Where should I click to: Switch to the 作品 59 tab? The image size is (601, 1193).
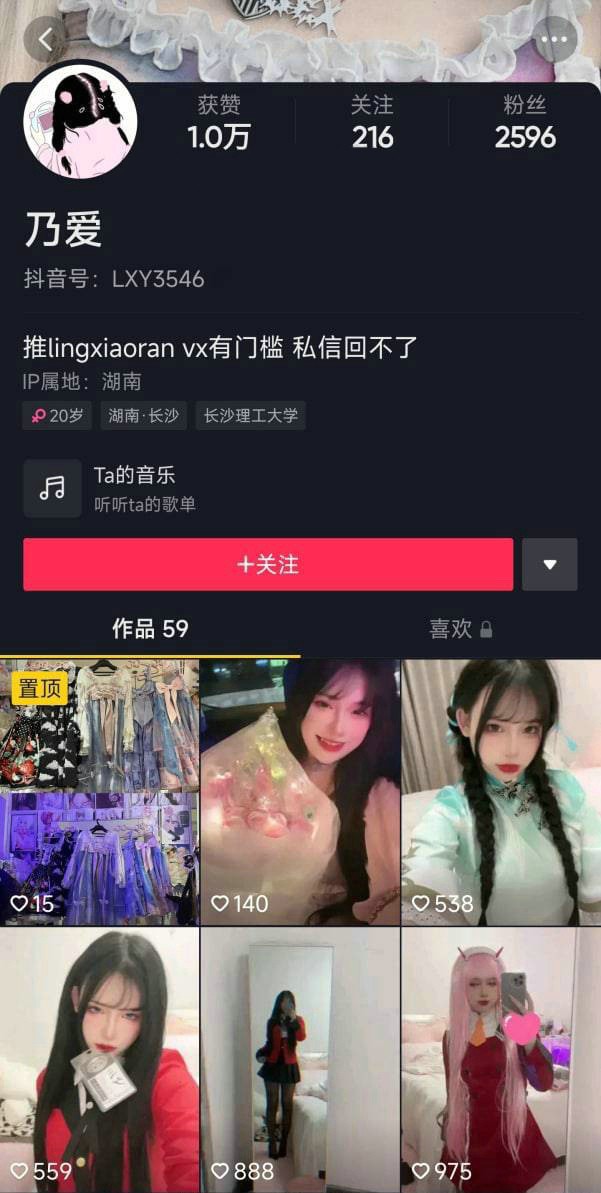pyautogui.click(x=150, y=629)
